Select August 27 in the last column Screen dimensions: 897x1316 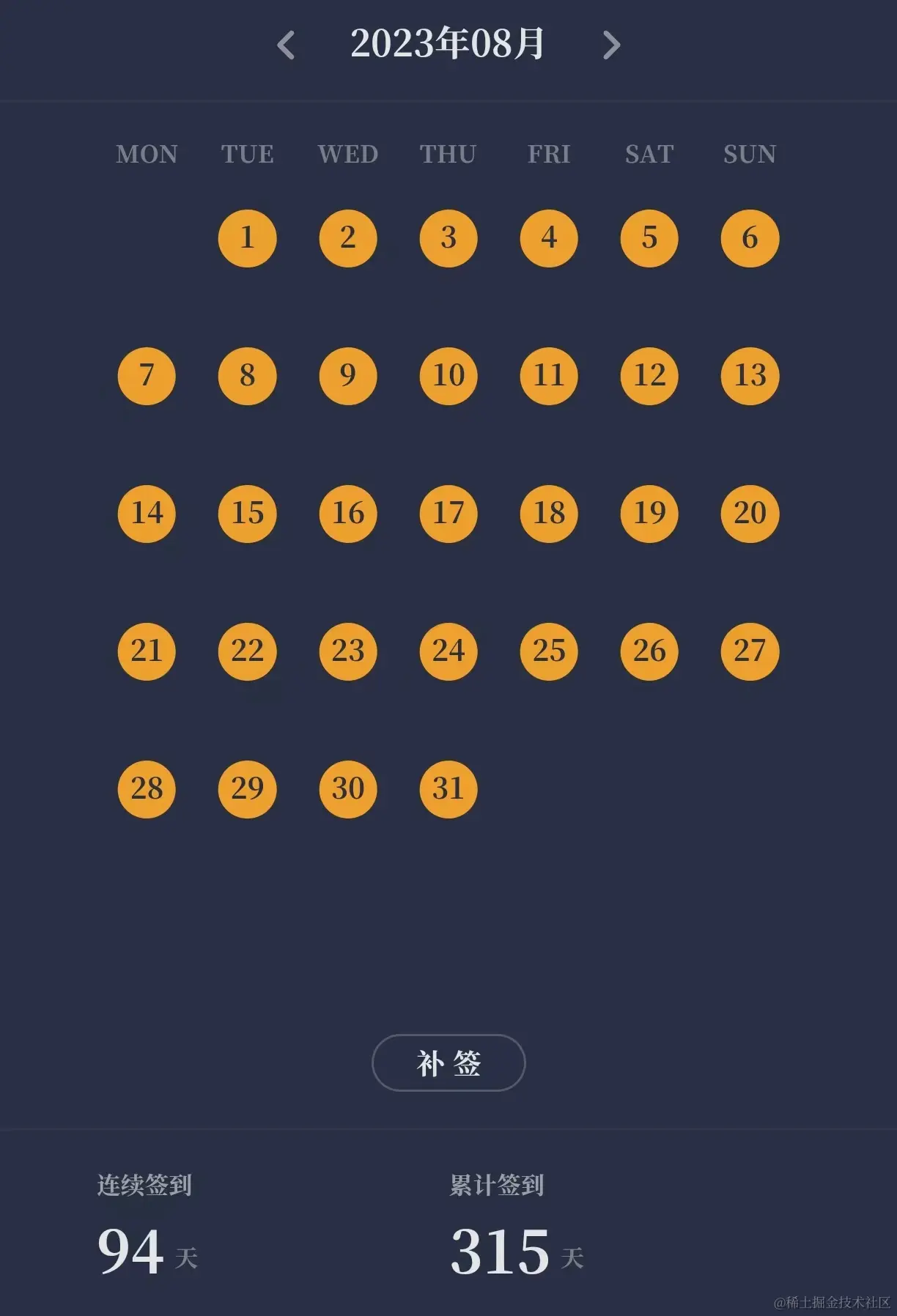point(750,651)
